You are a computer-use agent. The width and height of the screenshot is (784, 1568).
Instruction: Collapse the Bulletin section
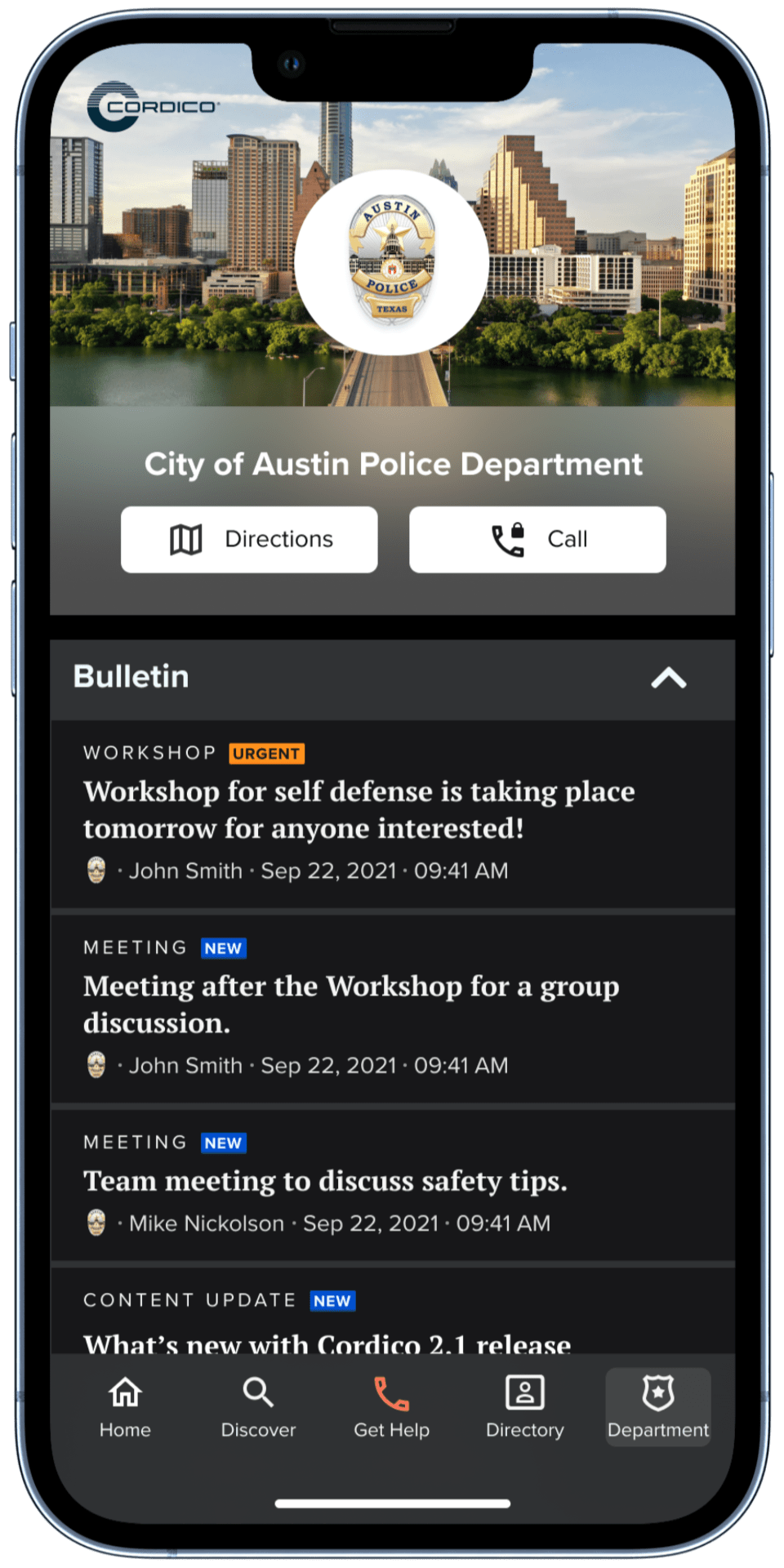668,678
